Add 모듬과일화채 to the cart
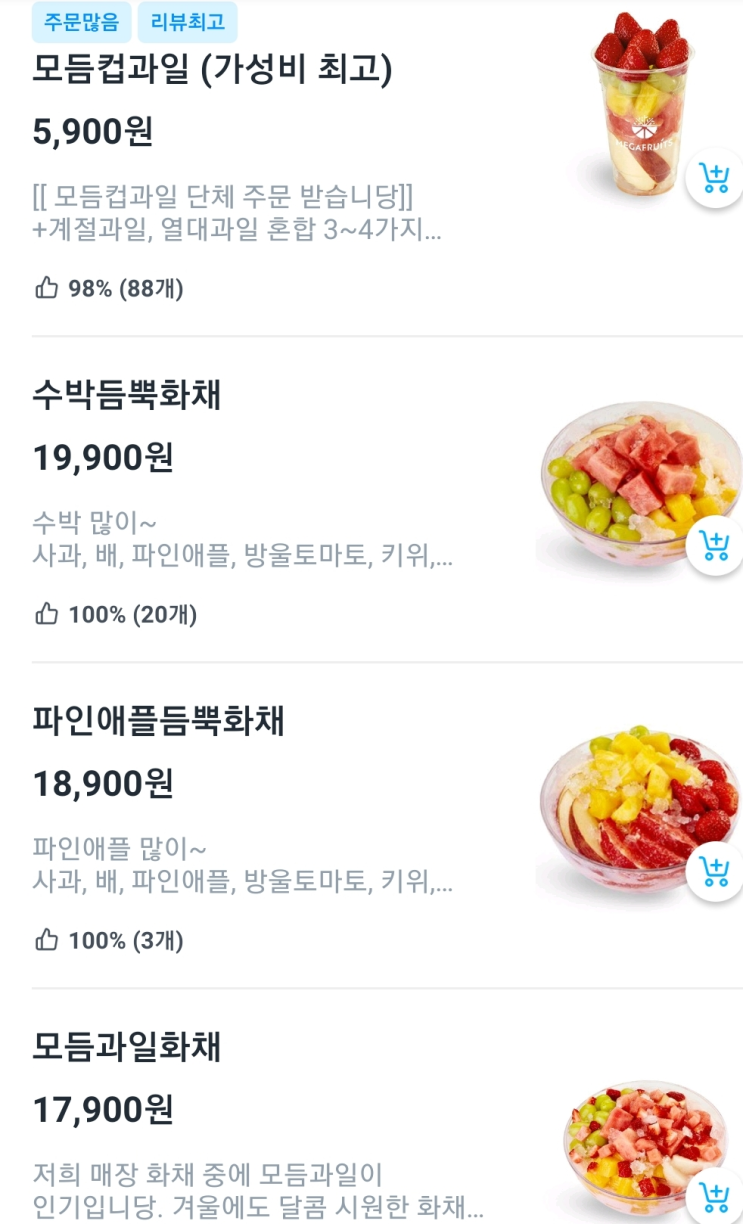Image resolution: width=743 pixels, height=1224 pixels. pos(714,1196)
